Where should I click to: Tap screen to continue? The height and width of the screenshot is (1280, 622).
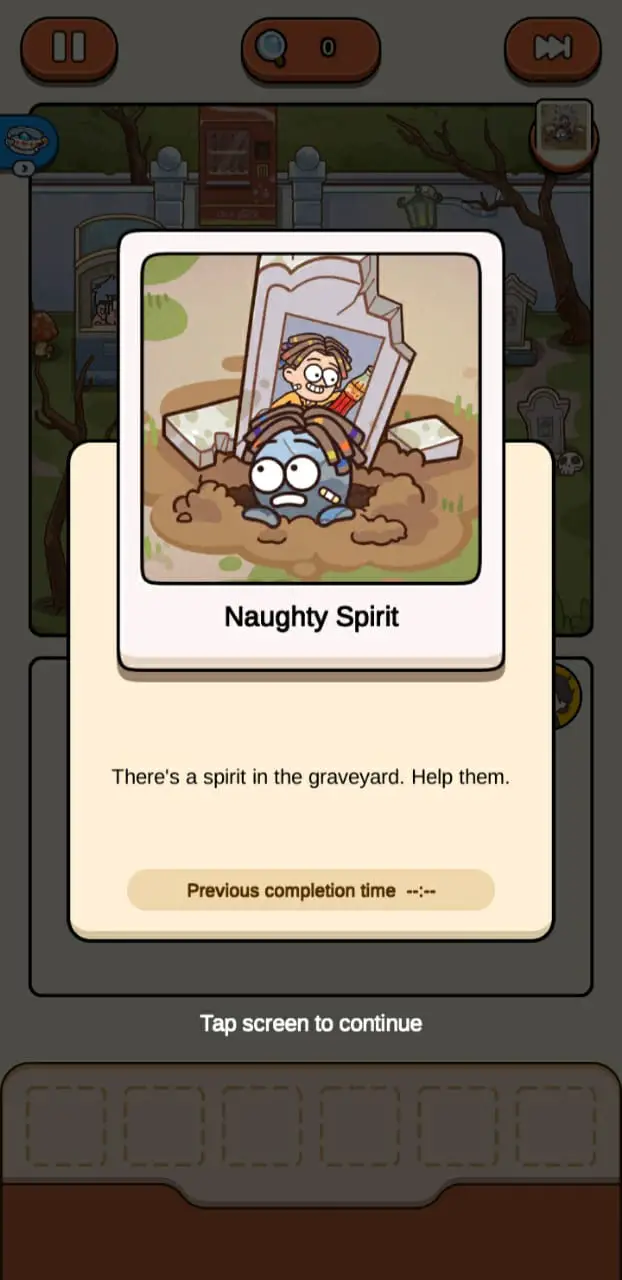click(x=310, y=1023)
